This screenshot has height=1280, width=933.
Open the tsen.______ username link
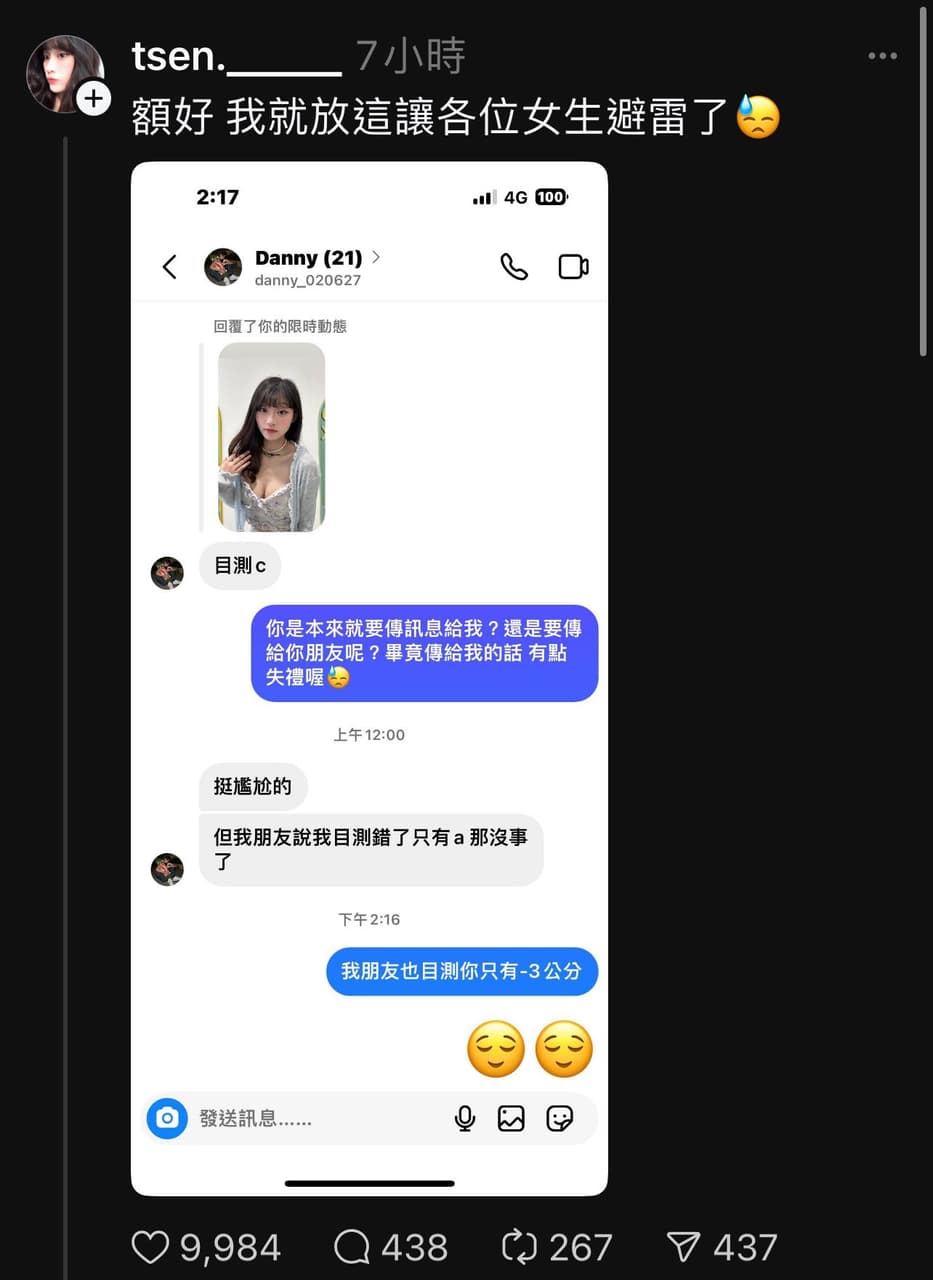236,58
